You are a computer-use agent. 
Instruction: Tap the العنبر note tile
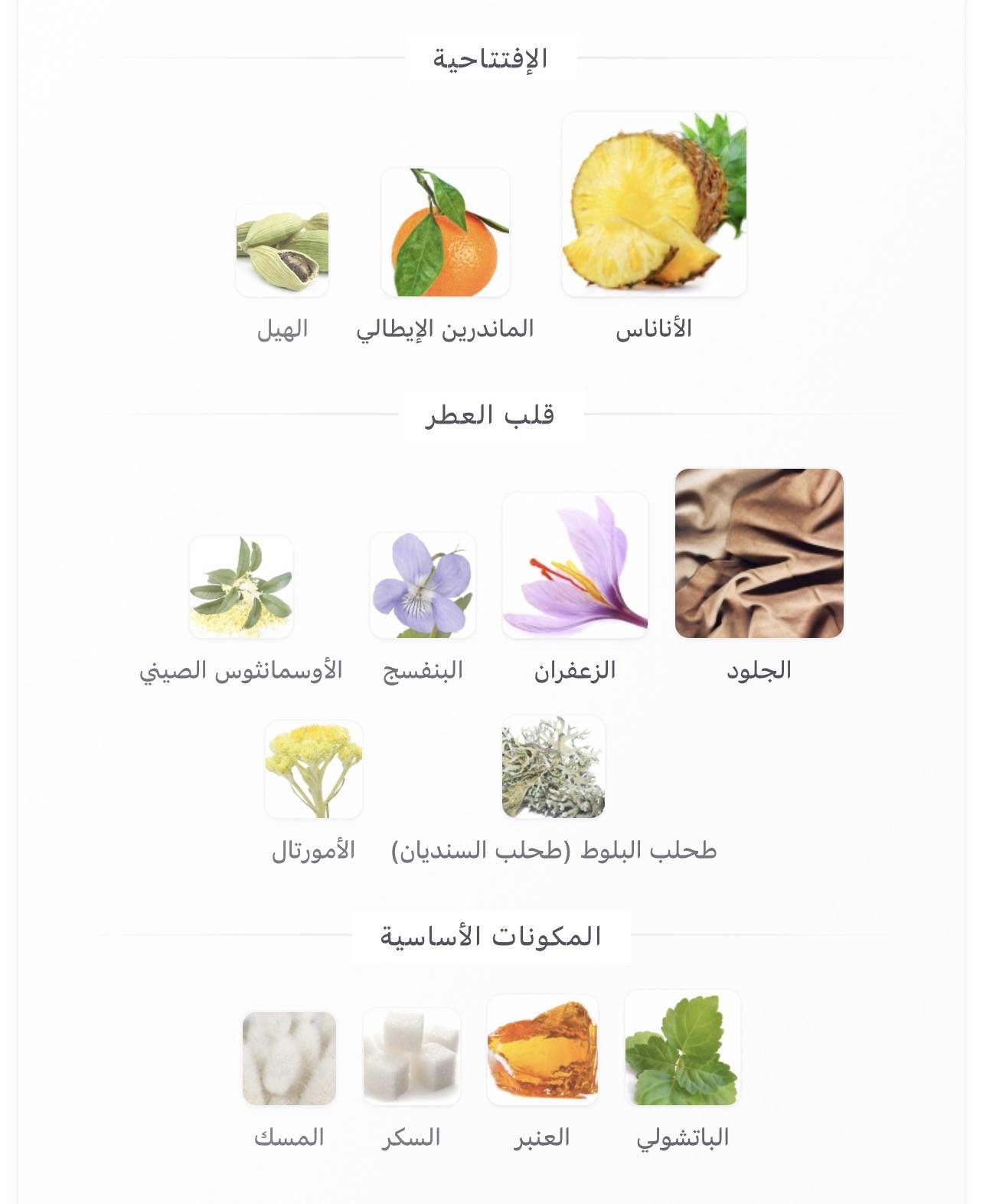[x=542, y=1049]
